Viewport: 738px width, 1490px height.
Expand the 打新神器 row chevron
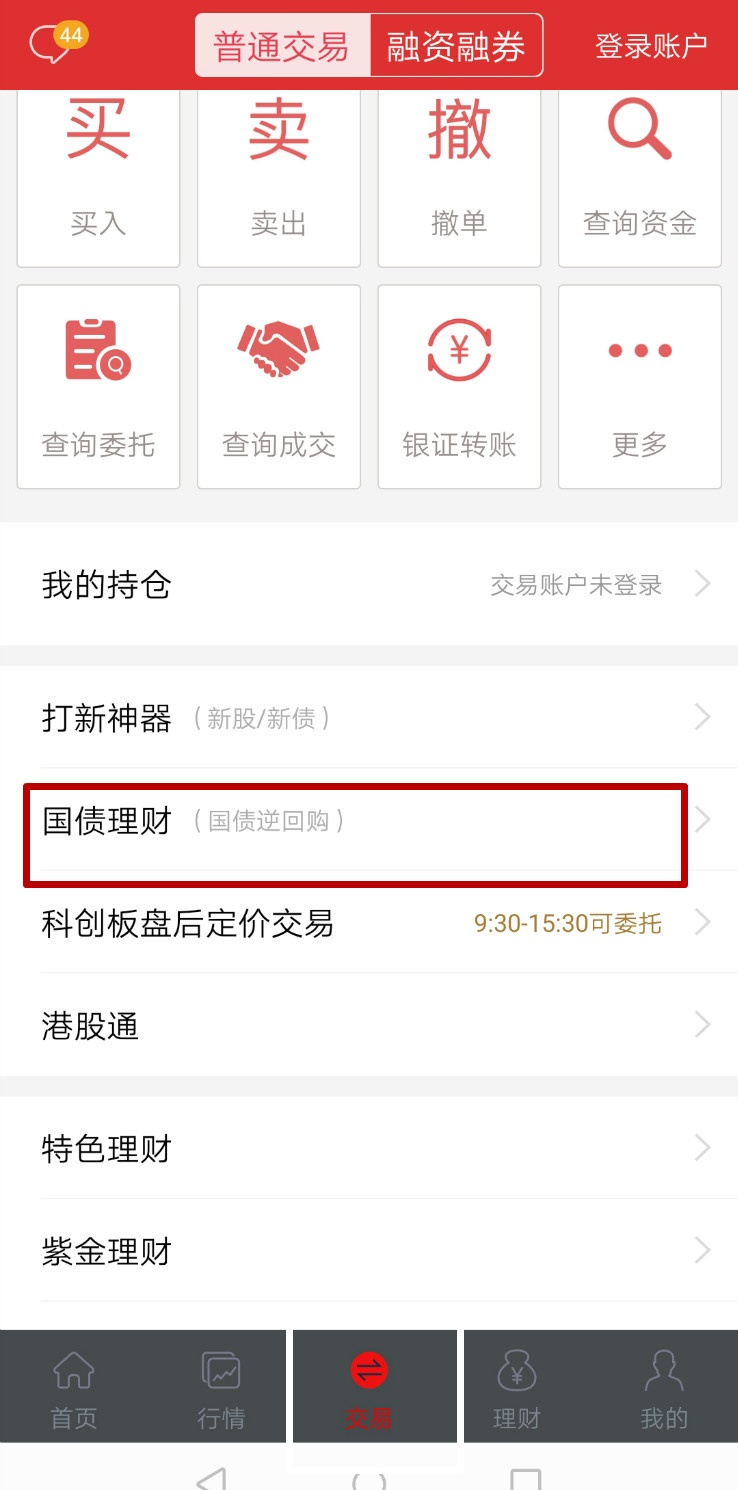pyautogui.click(x=702, y=717)
